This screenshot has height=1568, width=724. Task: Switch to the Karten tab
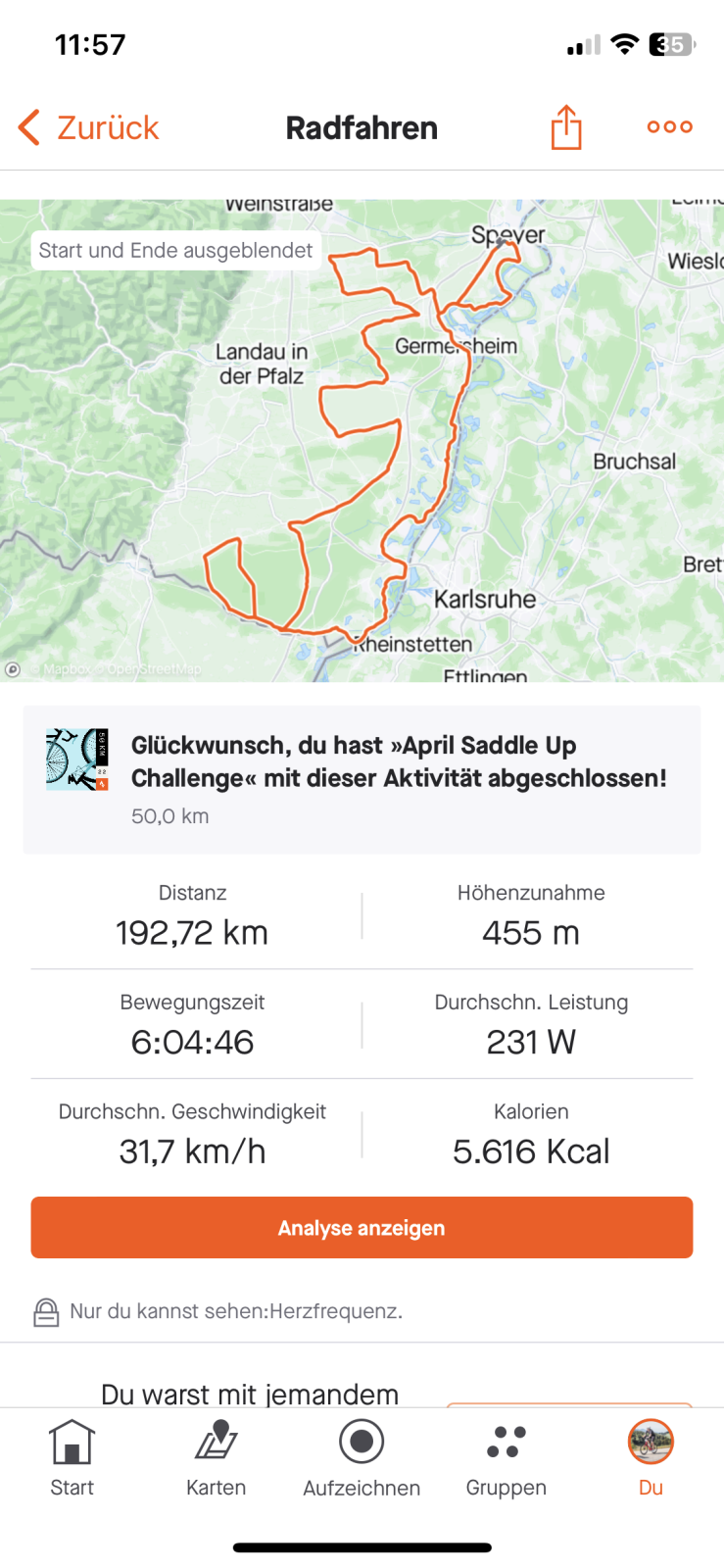click(x=217, y=1458)
